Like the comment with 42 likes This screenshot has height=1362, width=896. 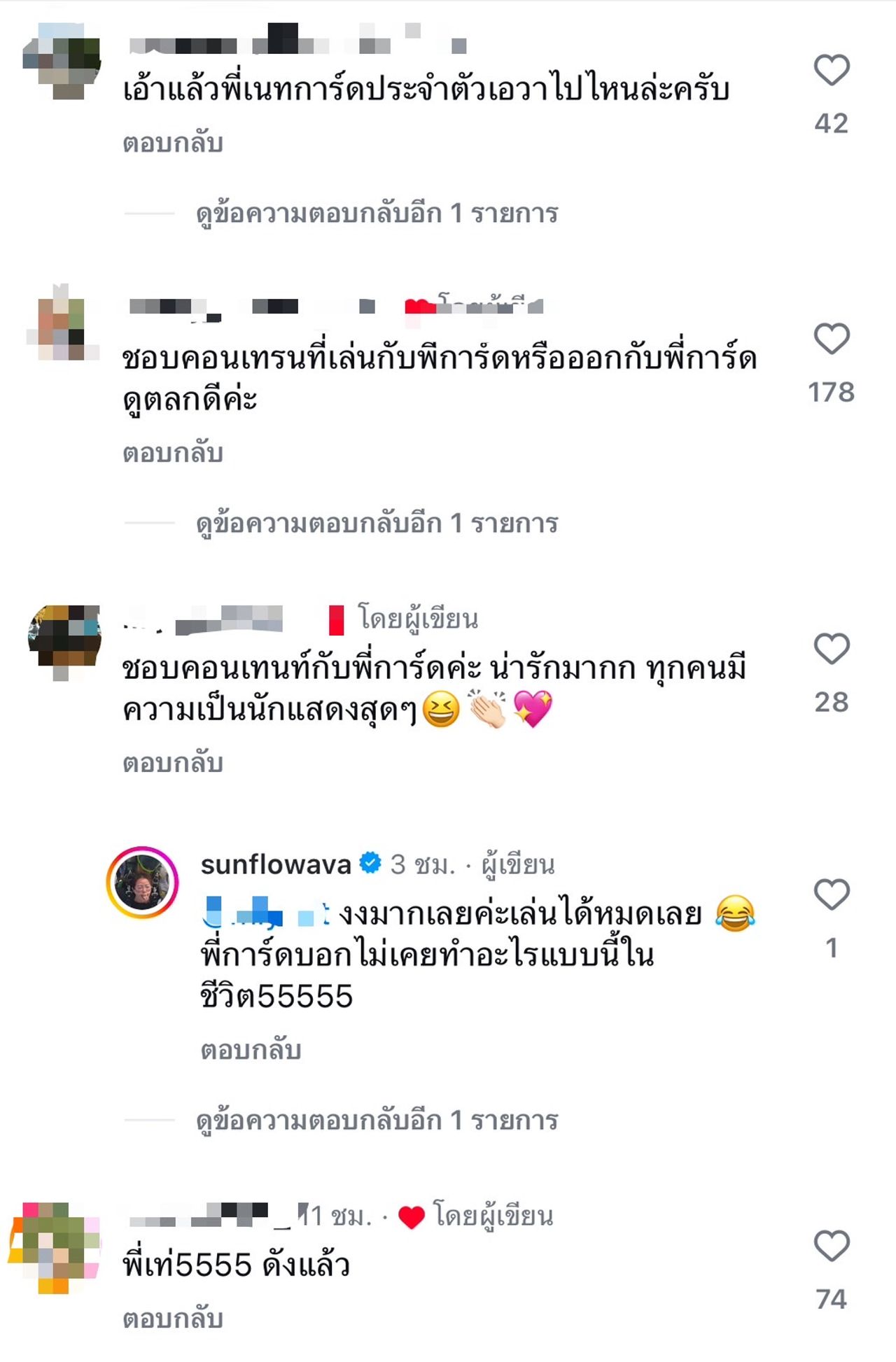coord(832,71)
